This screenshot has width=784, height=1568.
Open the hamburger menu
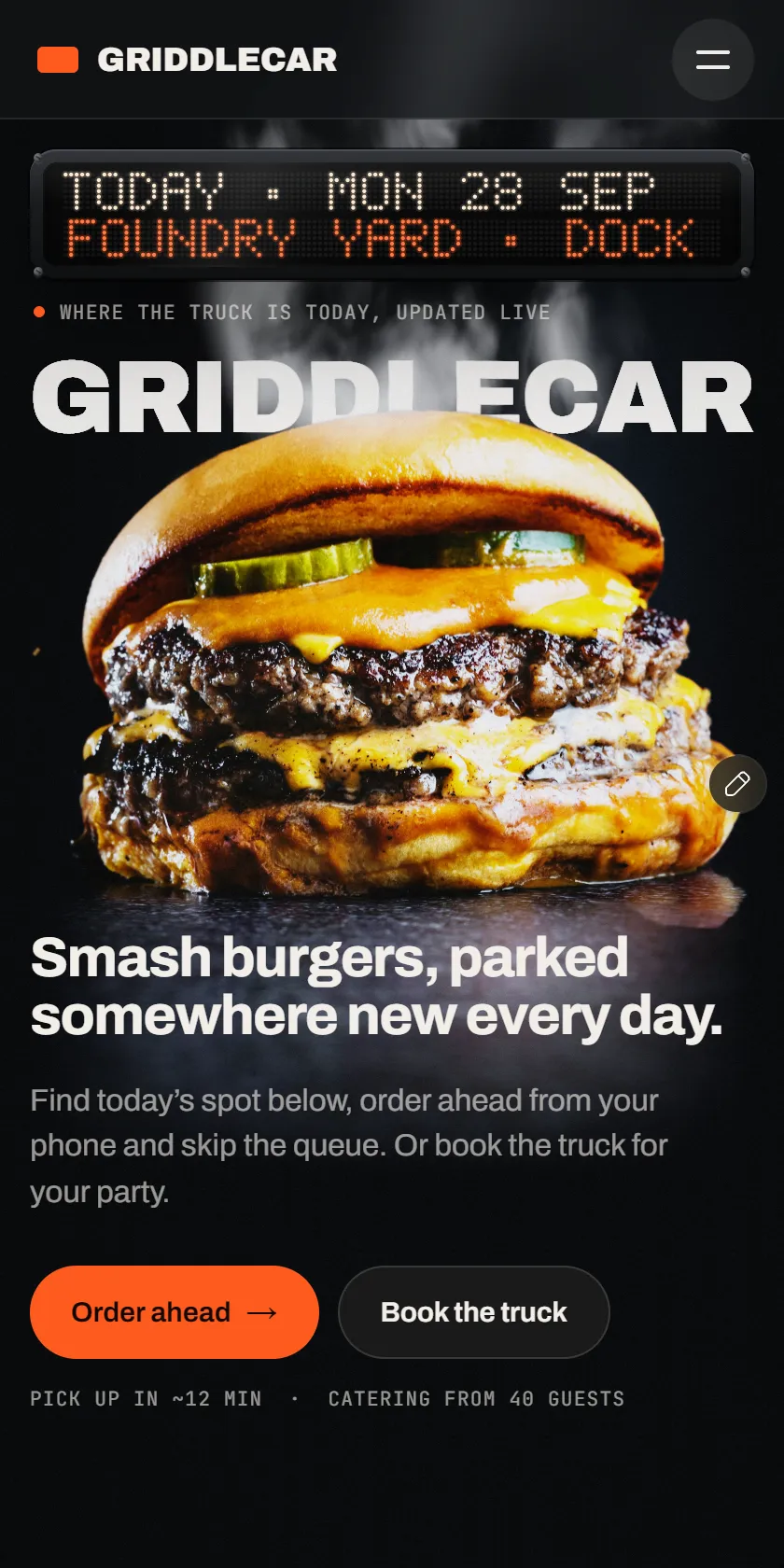pos(713,60)
